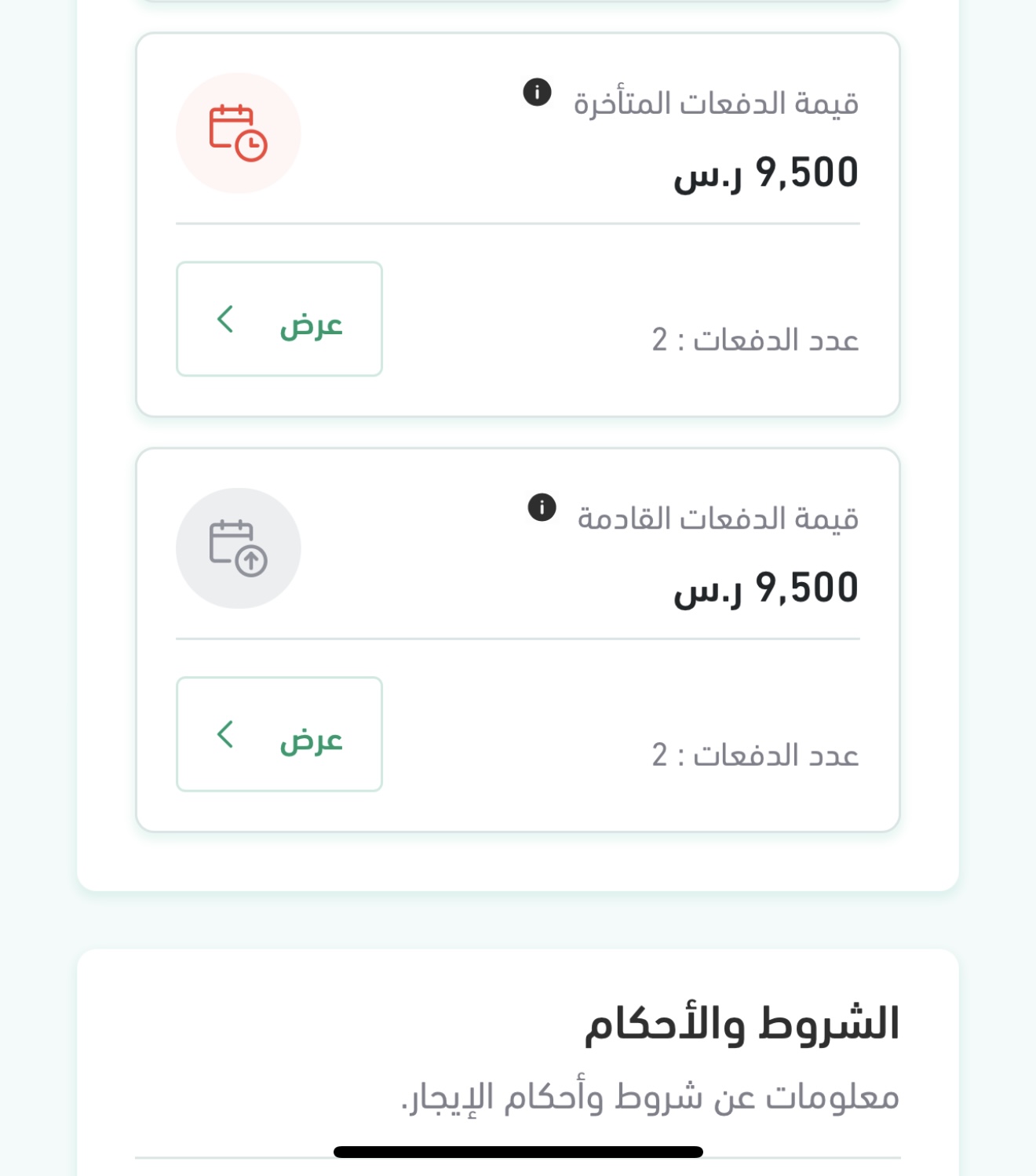Viewport: 1036px width, 1176px height.
Task: View upcoming payments via عرض button
Action: 279,734
